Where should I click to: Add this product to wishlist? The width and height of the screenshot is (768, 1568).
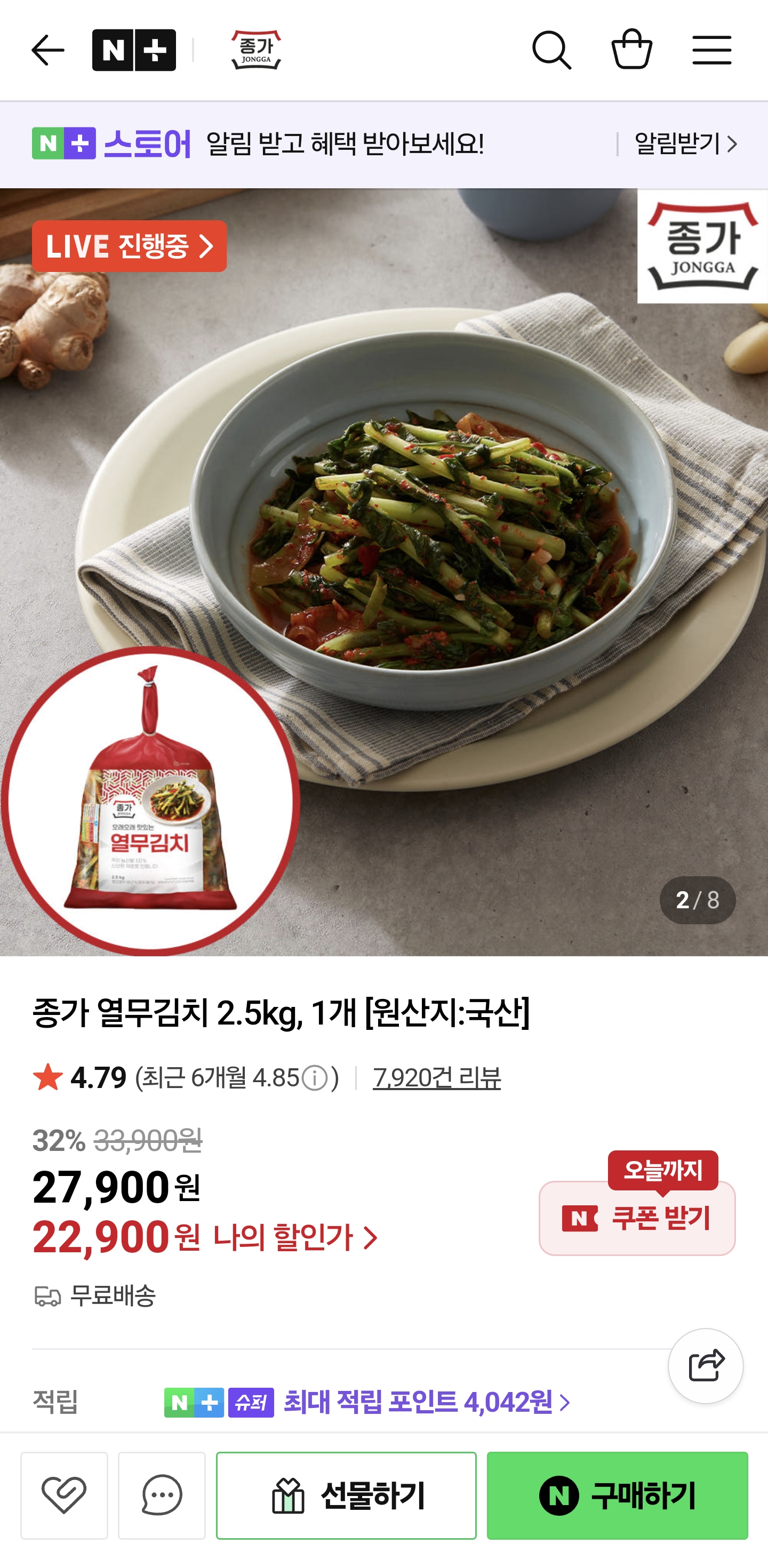[64, 1495]
